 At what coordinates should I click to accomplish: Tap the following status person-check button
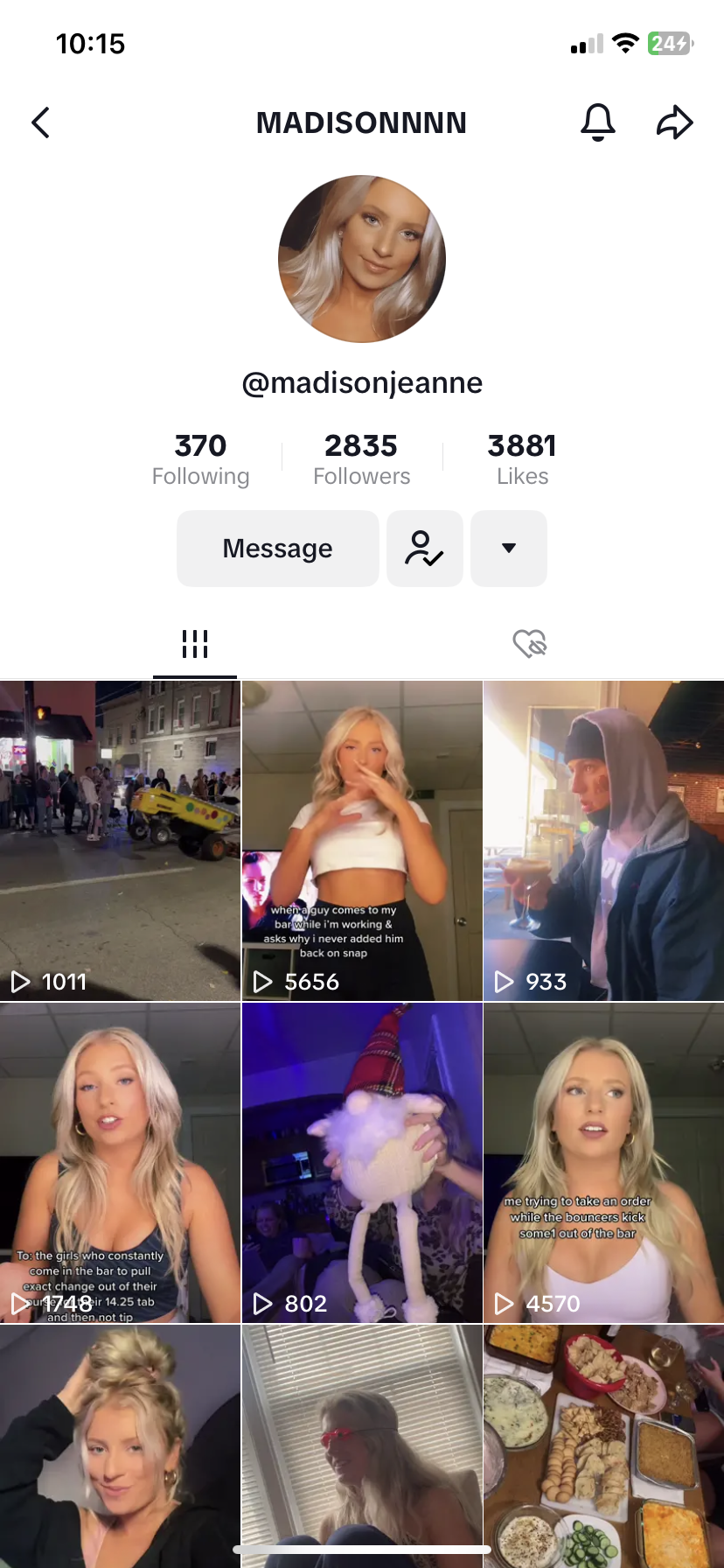424,549
